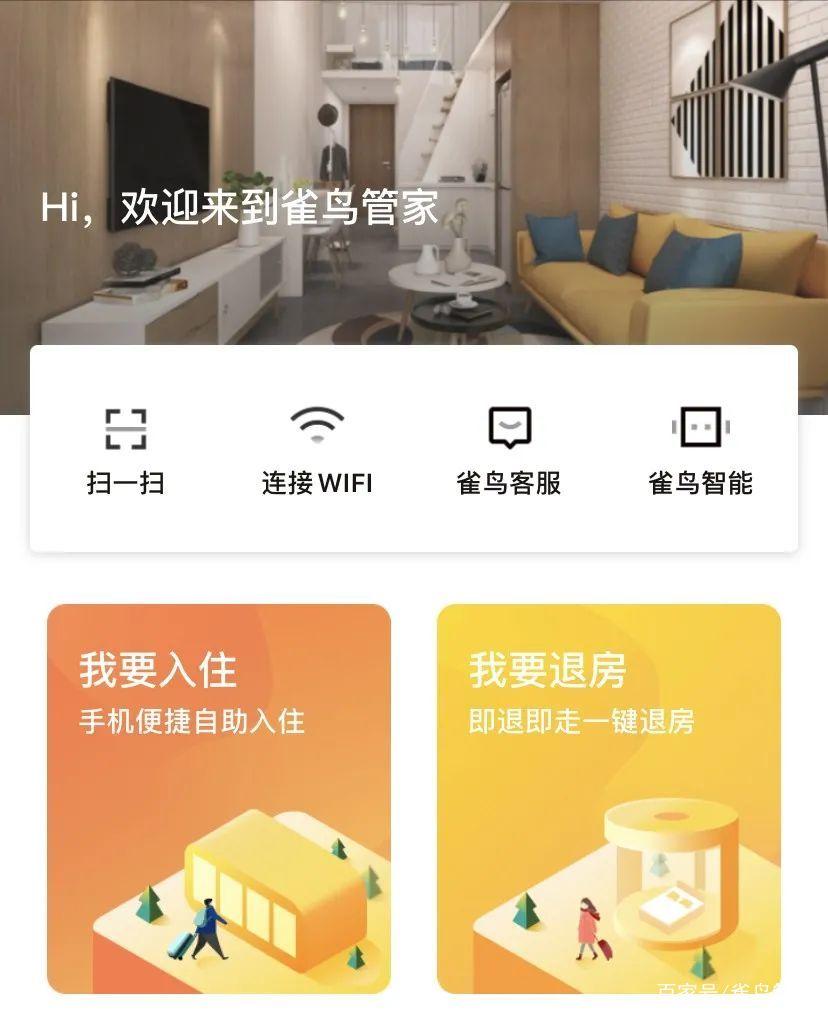The height and width of the screenshot is (1017, 828).
Task: Contact 雀鸟客服 customer service
Action: 509,450
